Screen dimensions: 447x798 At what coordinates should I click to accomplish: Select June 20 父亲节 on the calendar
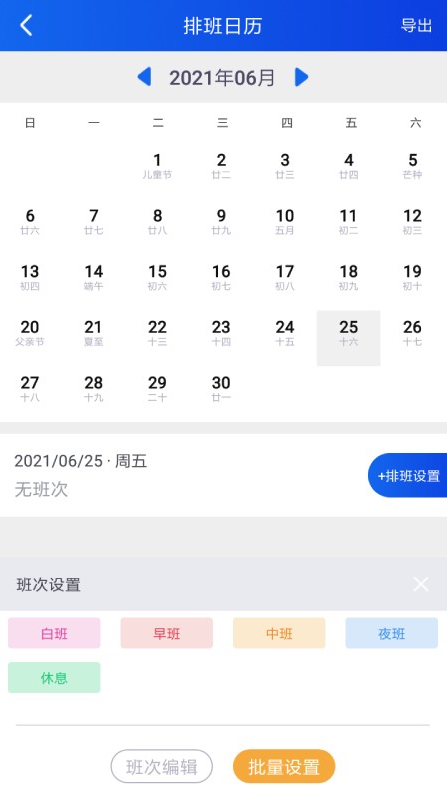30,333
